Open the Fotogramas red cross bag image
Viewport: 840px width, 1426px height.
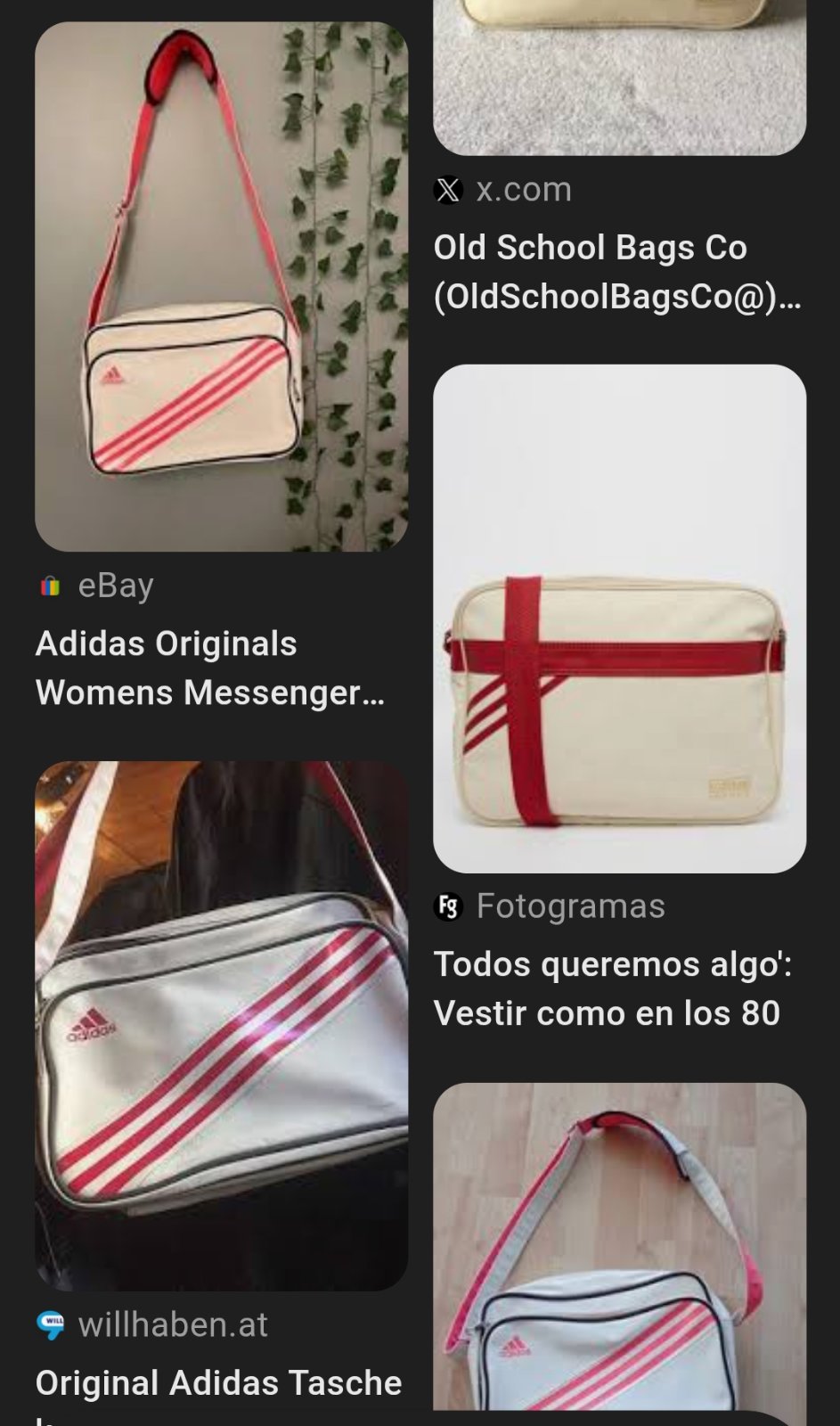click(x=619, y=618)
